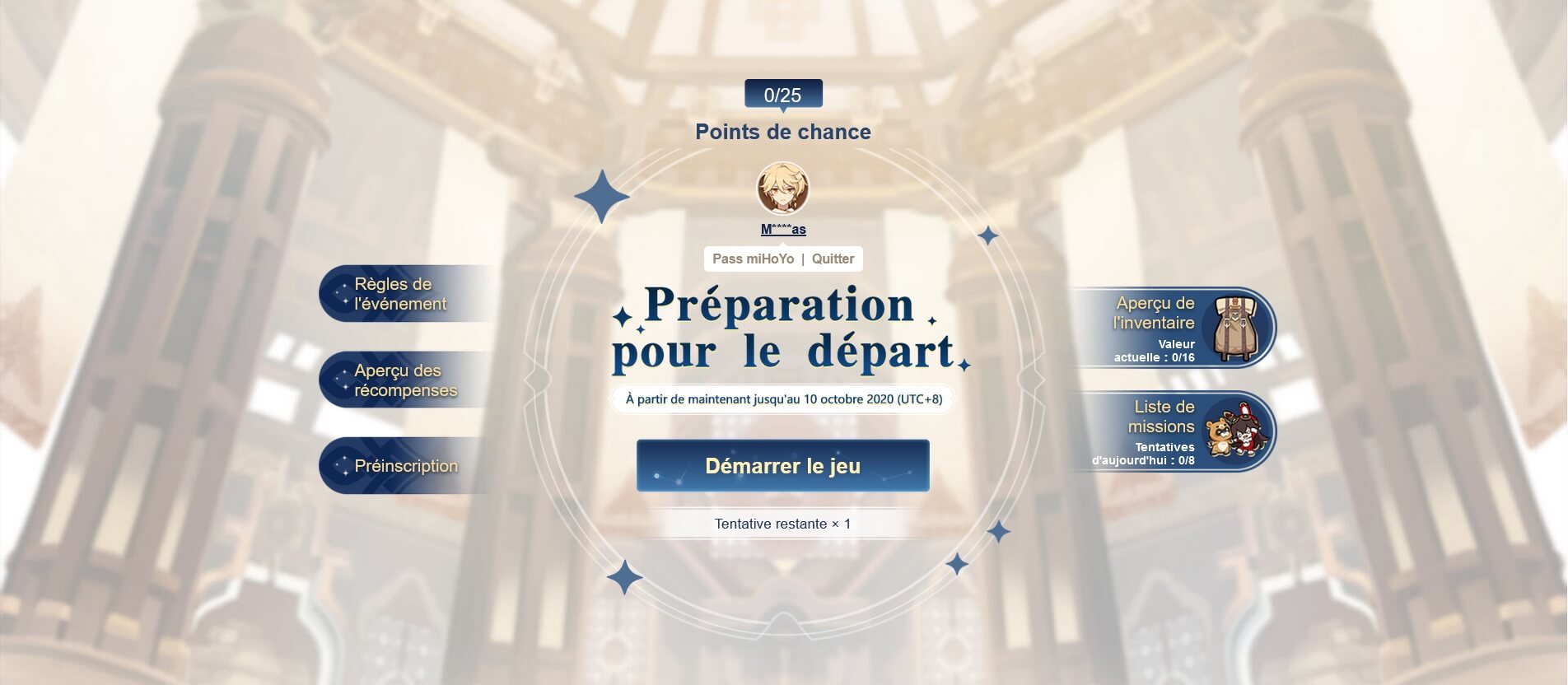The width and height of the screenshot is (1568, 685).
Task: Open Préinscription
Action: pos(404,466)
